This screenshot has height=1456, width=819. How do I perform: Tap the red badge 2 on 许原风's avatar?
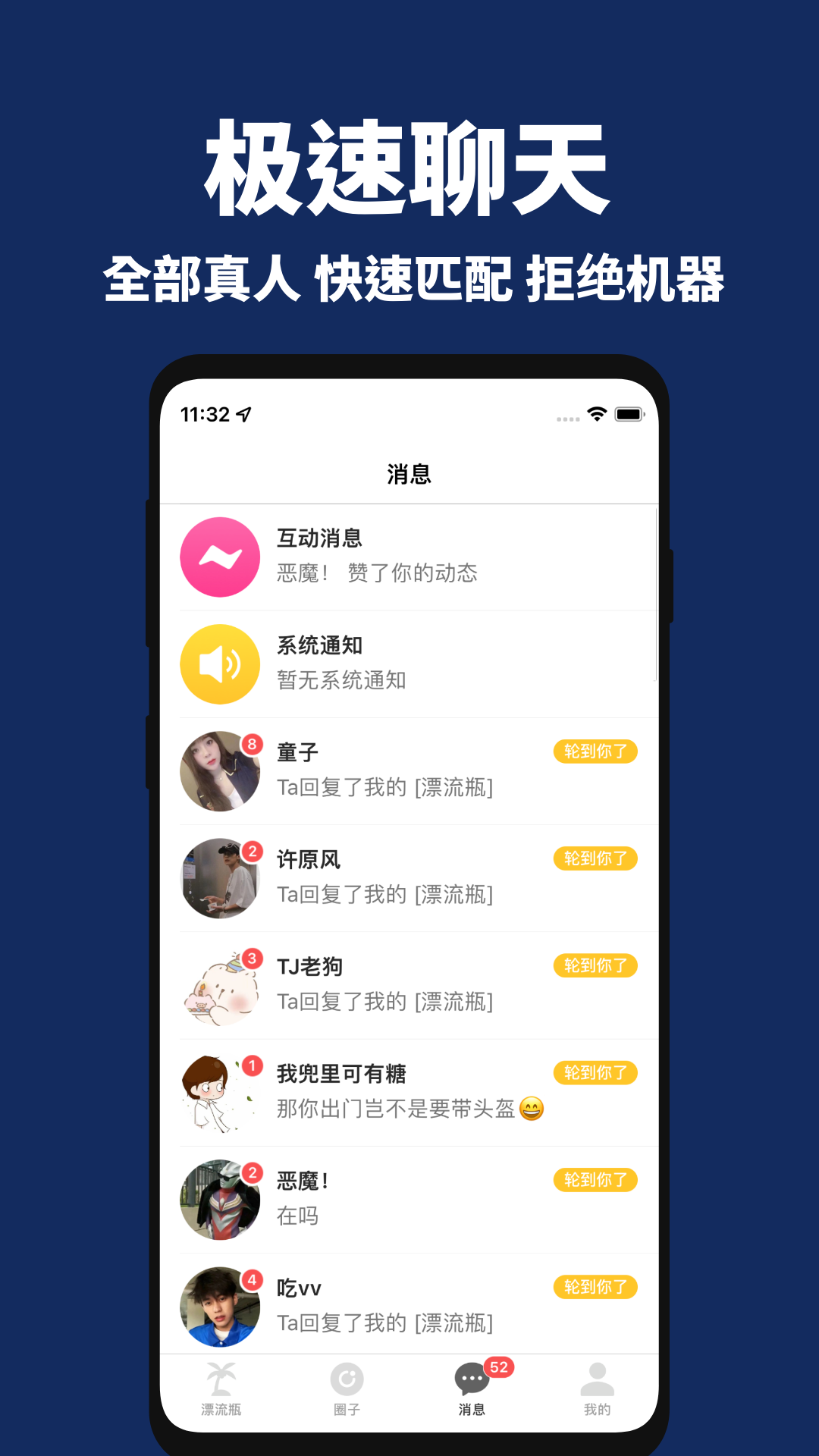(x=251, y=851)
